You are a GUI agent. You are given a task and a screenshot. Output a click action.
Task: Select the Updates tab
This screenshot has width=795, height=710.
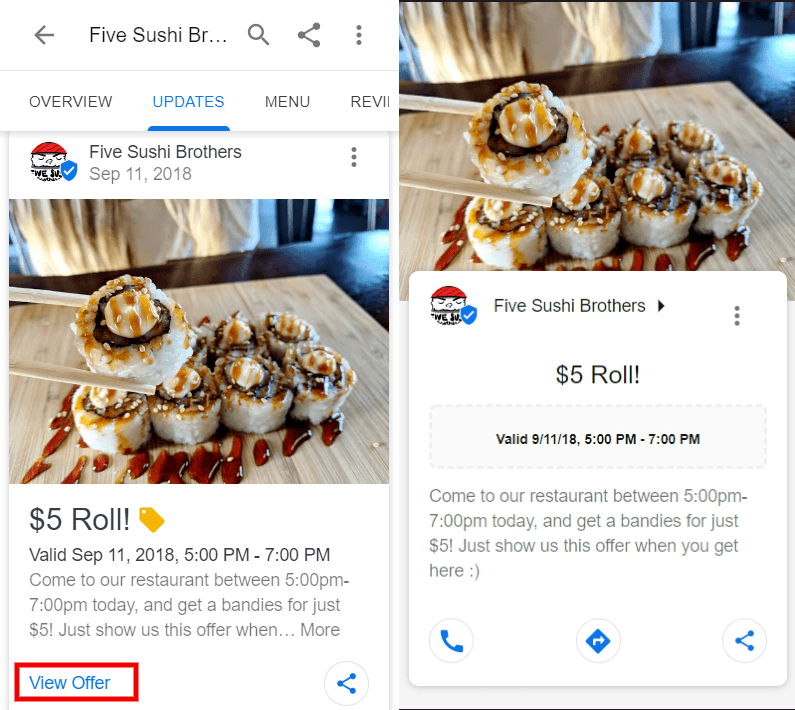point(188,102)
